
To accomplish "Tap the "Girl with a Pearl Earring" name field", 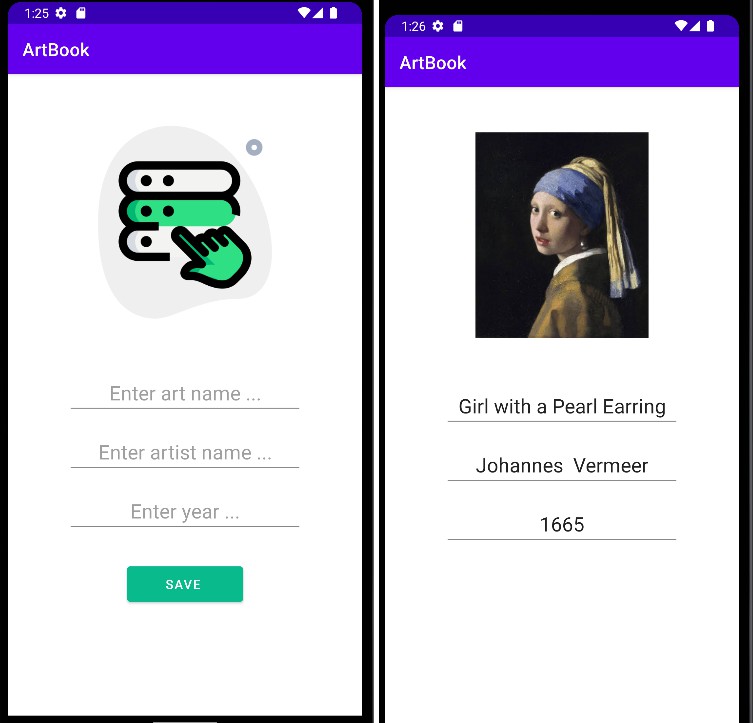I will tap(561, 407).
